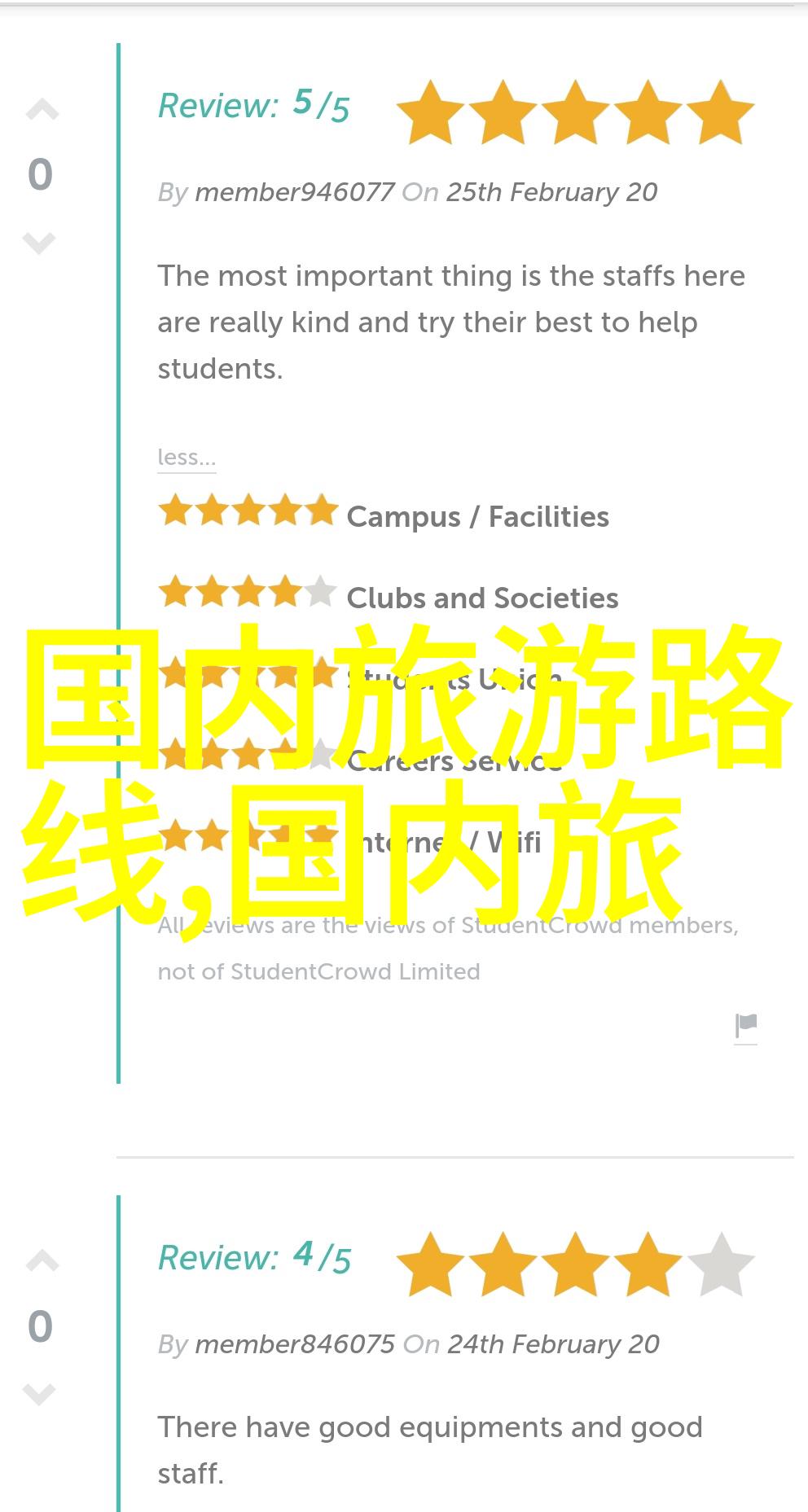Downvote the review by member846075
The height and width of the screenshot is (1512, 808).
(x=39, y=1393)
